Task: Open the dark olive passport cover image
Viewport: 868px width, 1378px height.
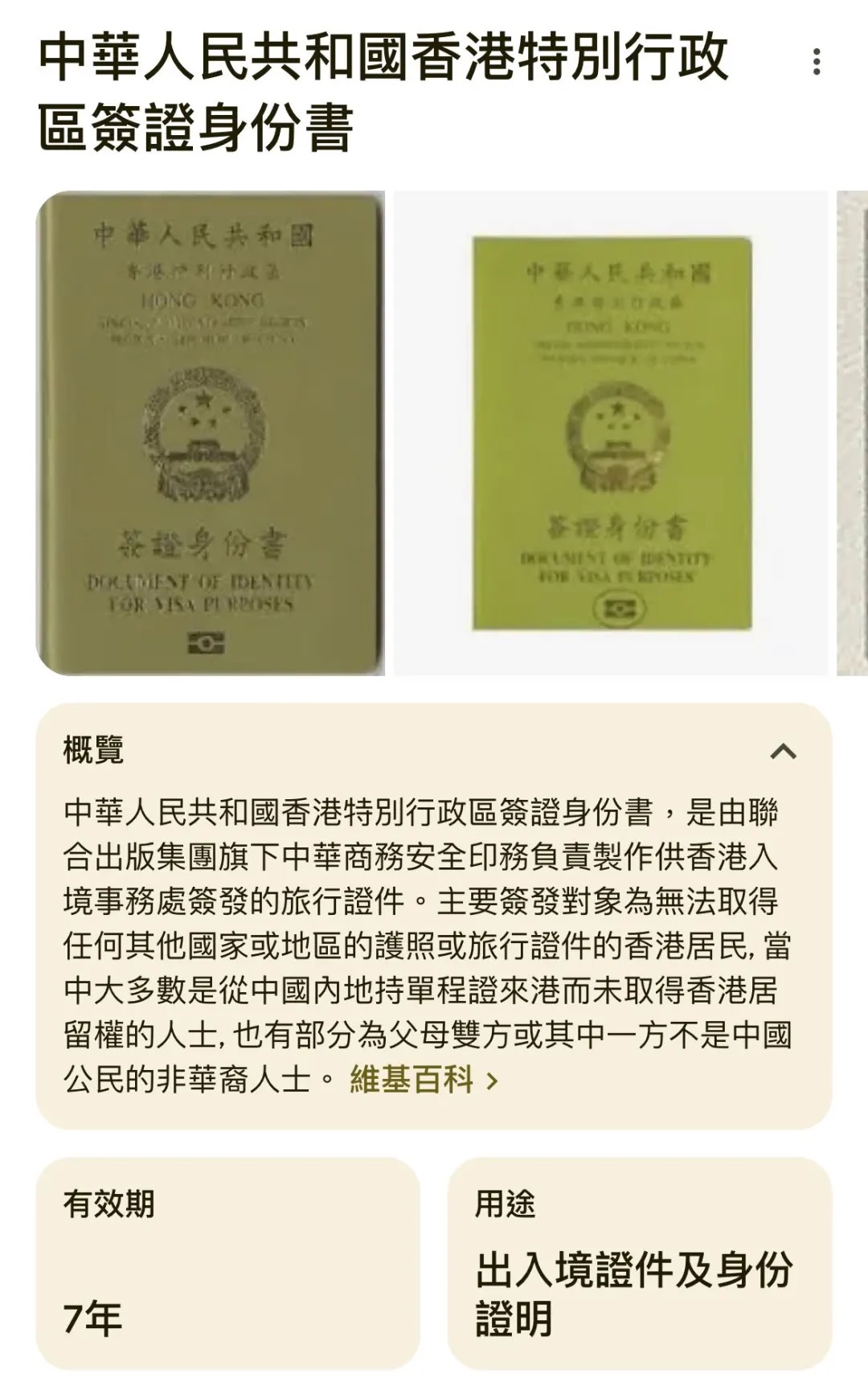Action: point(210,433)
